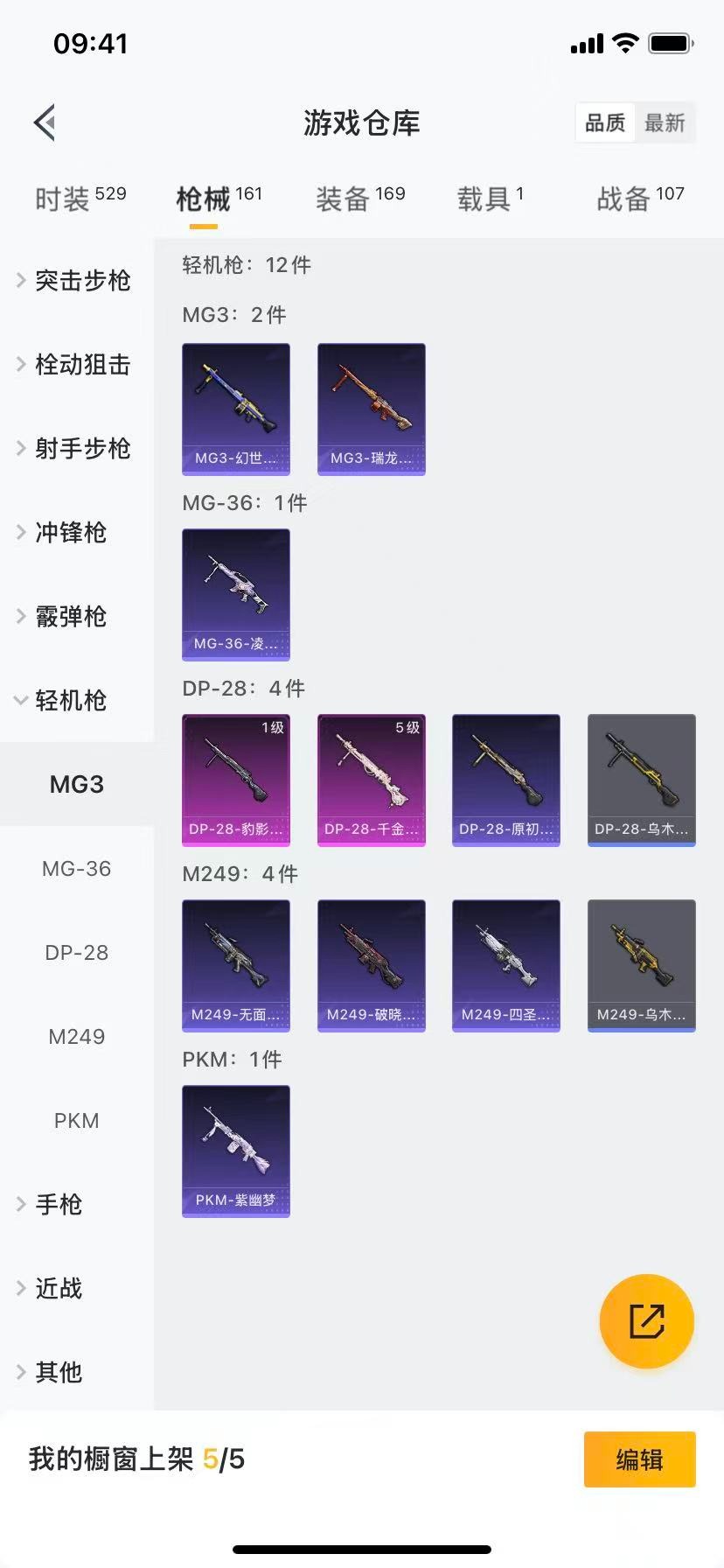
Task: Open the 载具 tab
Action: click(x=490, y=199)
